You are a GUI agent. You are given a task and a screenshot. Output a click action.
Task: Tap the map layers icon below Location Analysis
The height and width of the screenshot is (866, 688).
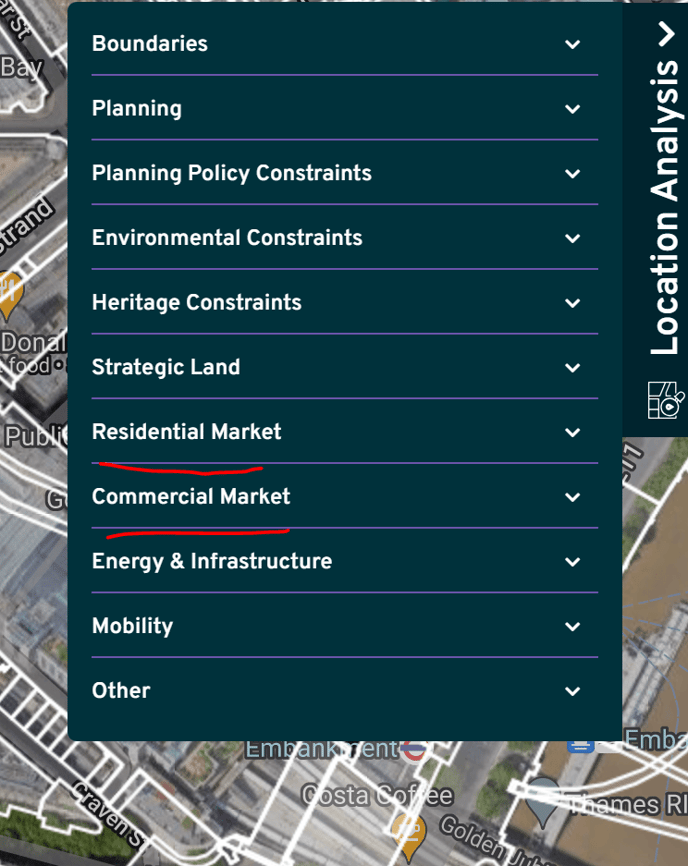pyautogui.click(x=665, y=400)
